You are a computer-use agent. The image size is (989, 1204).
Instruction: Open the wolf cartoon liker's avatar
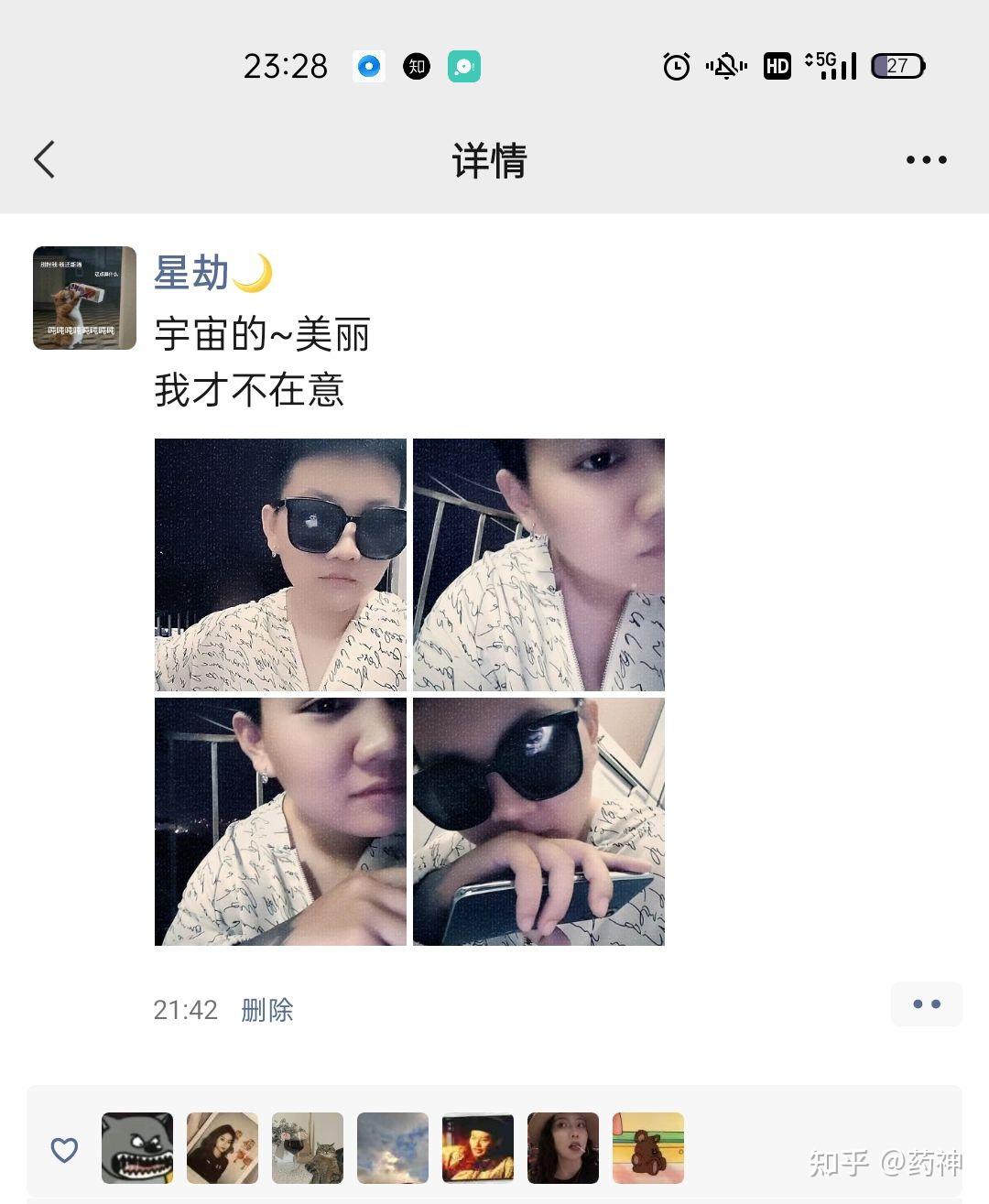click(137, 1148)
